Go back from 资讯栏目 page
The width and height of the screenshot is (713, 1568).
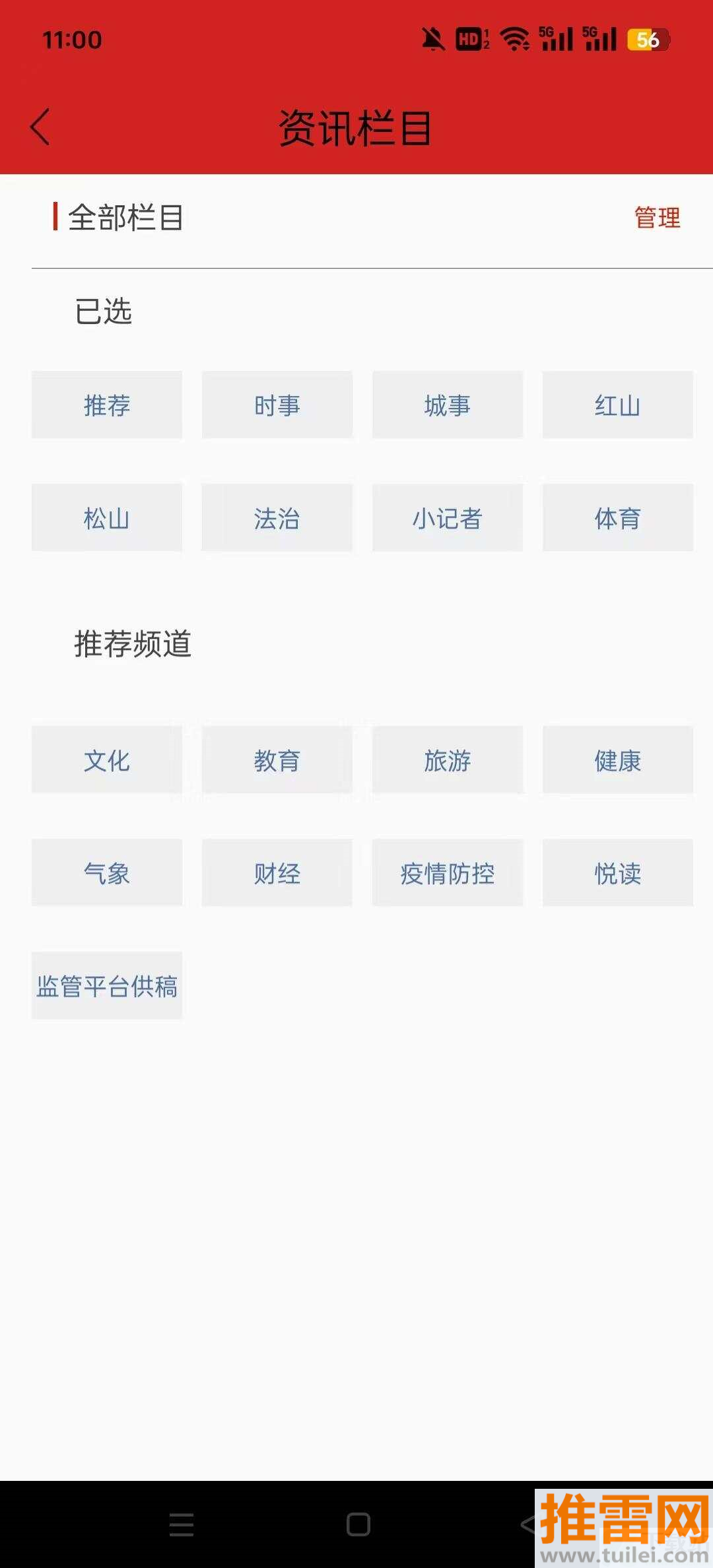click(x=40, y=127)
